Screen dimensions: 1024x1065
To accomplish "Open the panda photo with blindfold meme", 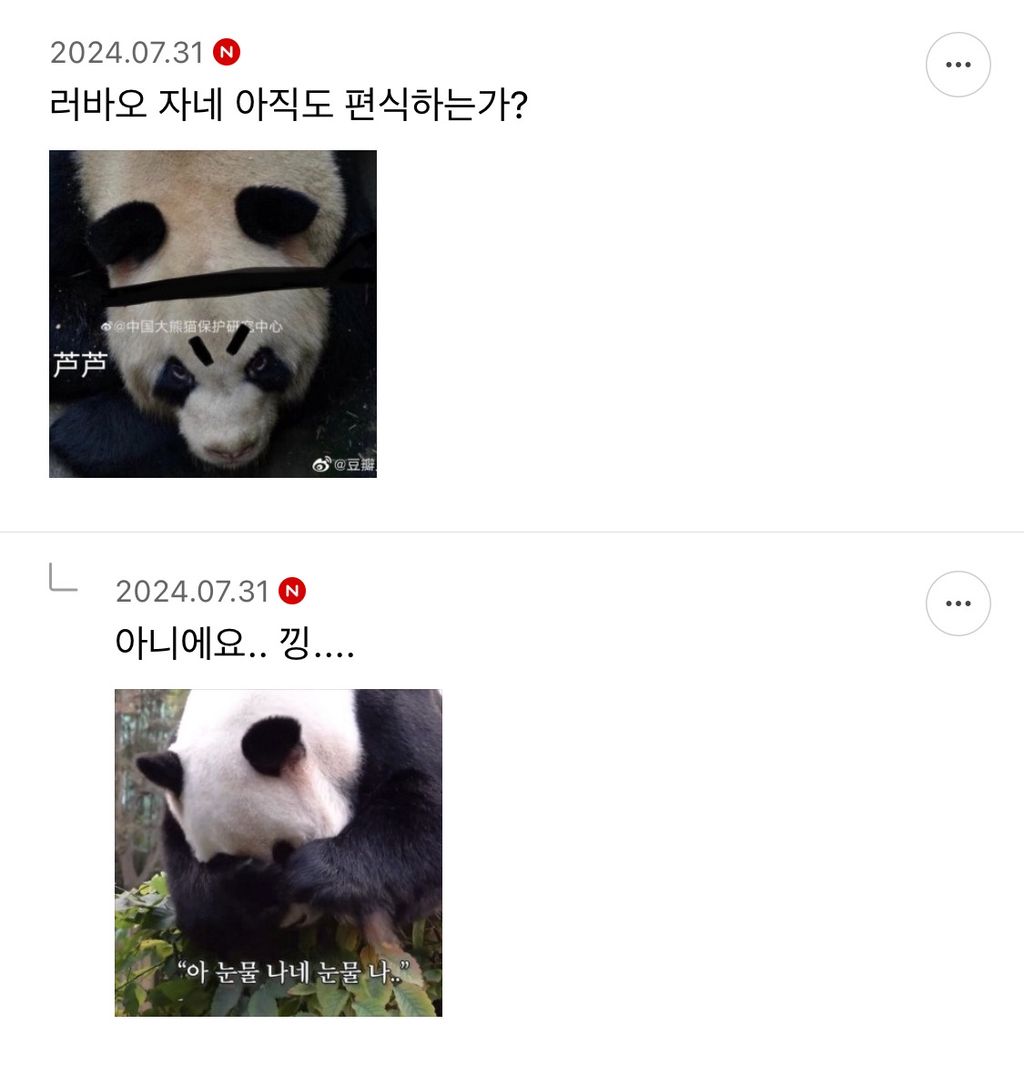I will (213, 313).
